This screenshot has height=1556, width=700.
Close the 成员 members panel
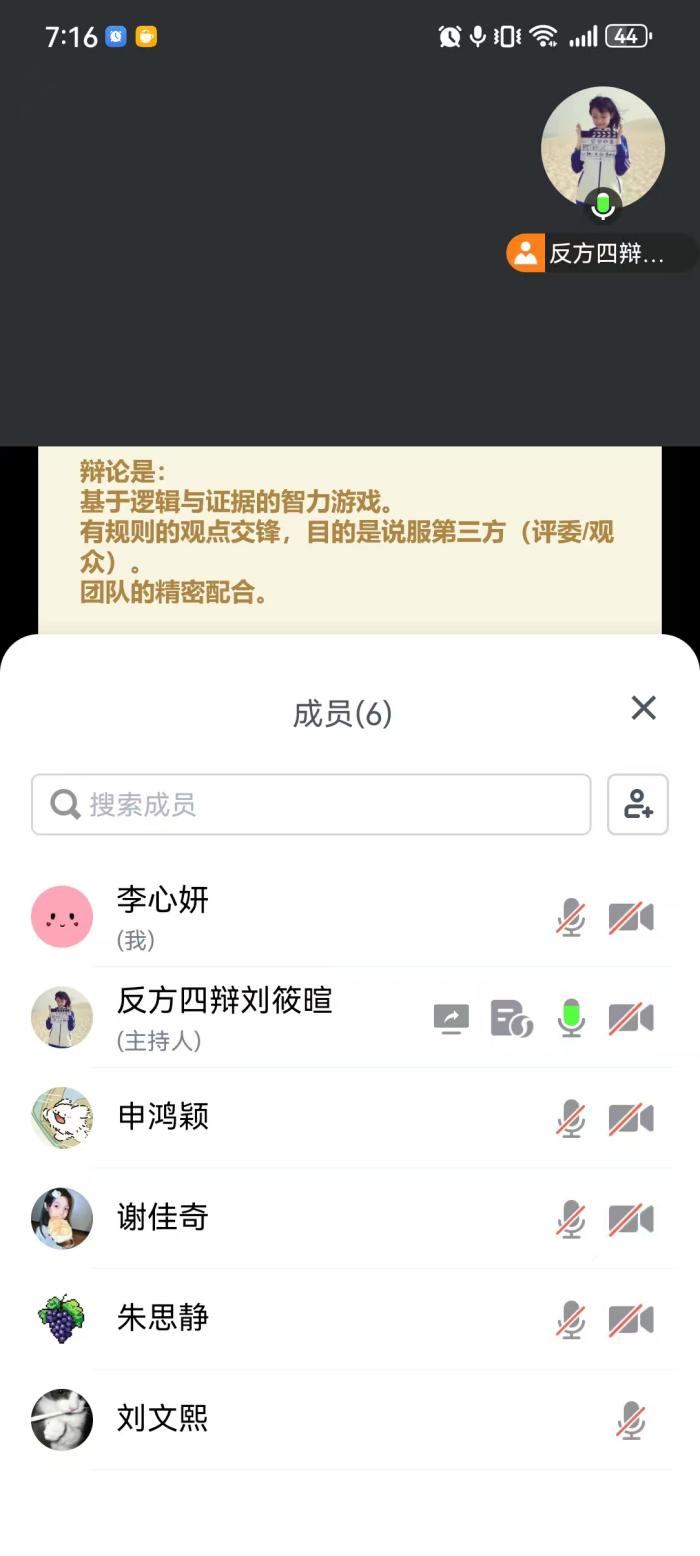643,708
